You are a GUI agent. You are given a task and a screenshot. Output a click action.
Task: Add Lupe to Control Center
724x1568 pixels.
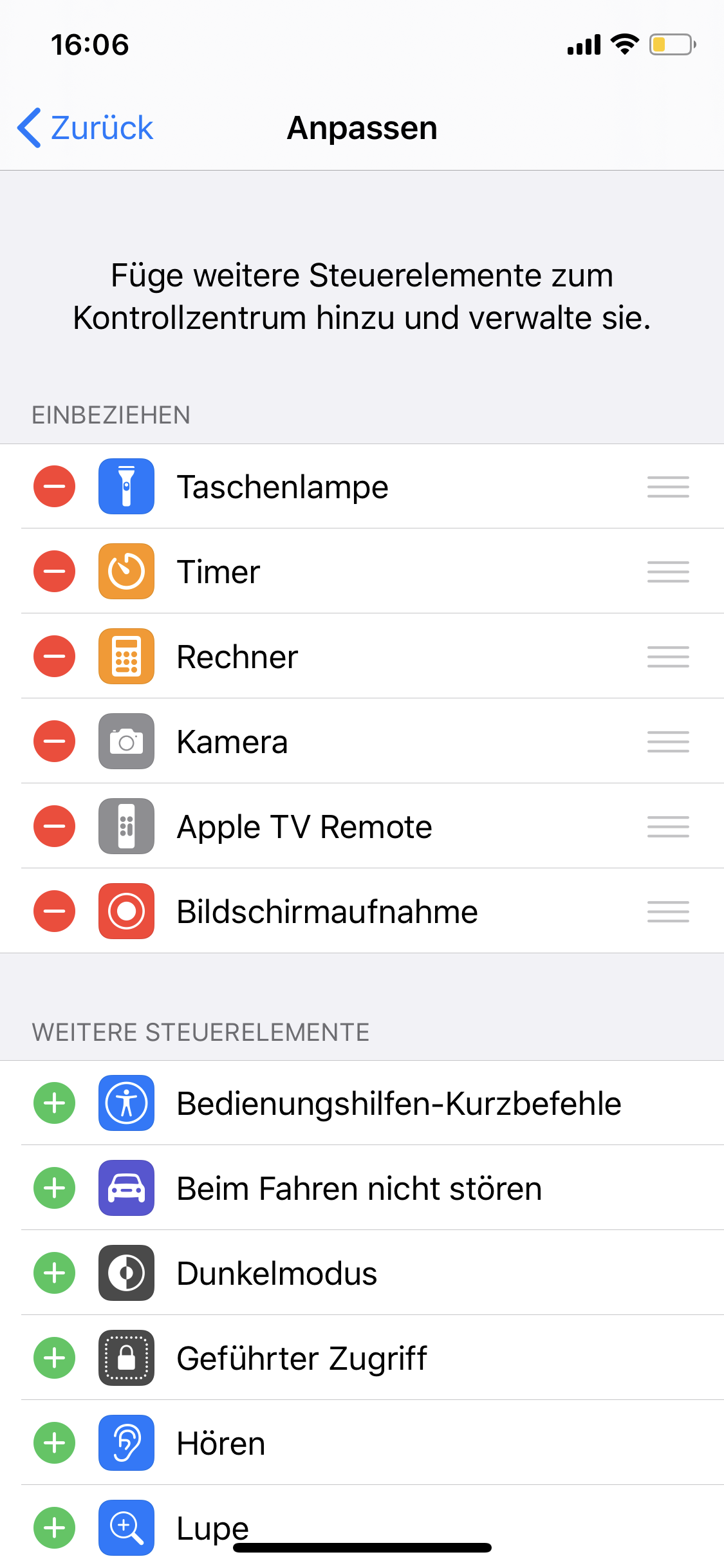(x=55, y=1528)
